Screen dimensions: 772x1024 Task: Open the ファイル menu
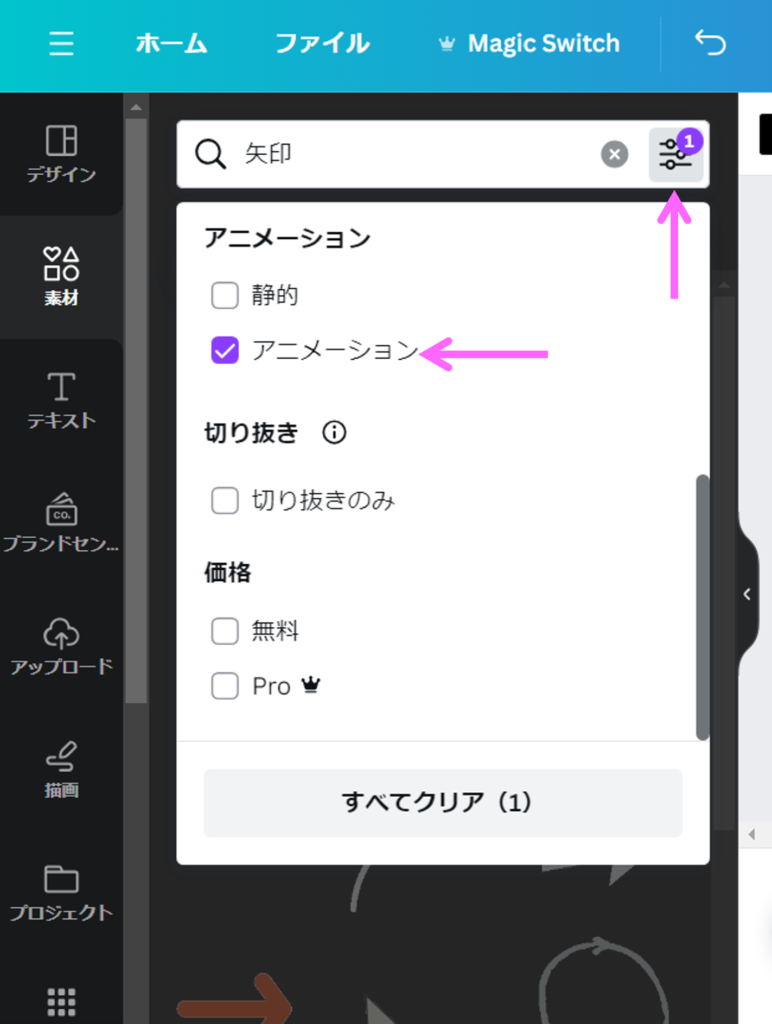pyautogui.click(x=322, y=44)
